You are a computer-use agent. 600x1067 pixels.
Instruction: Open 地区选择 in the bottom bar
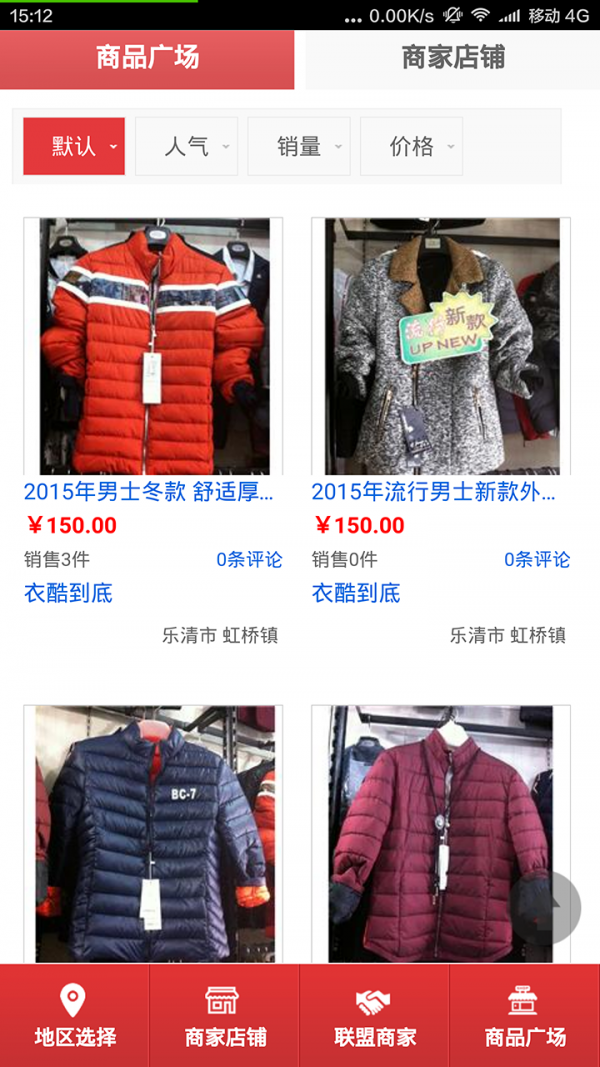tap(75, 1016)
